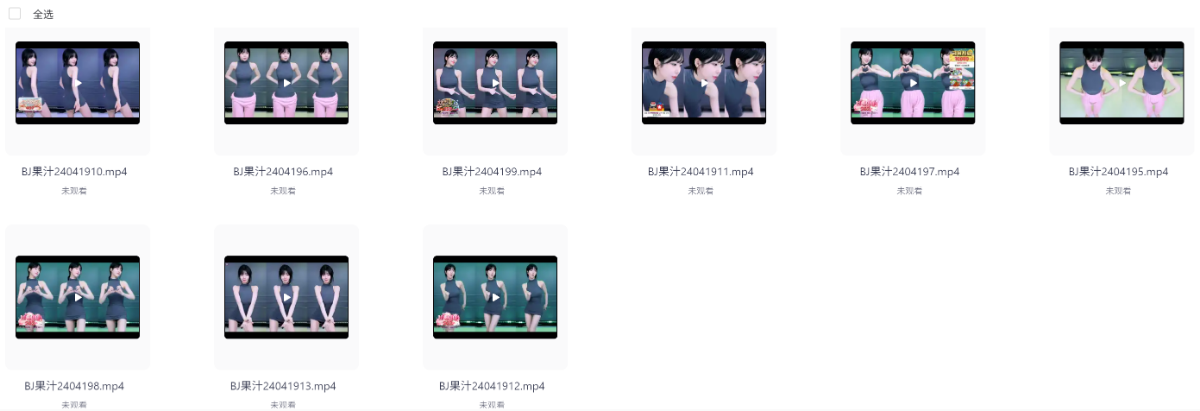1200x411 pixels.
Task: Play video BJ果汁2404196.mp4
Action: (x=287, y=83)
